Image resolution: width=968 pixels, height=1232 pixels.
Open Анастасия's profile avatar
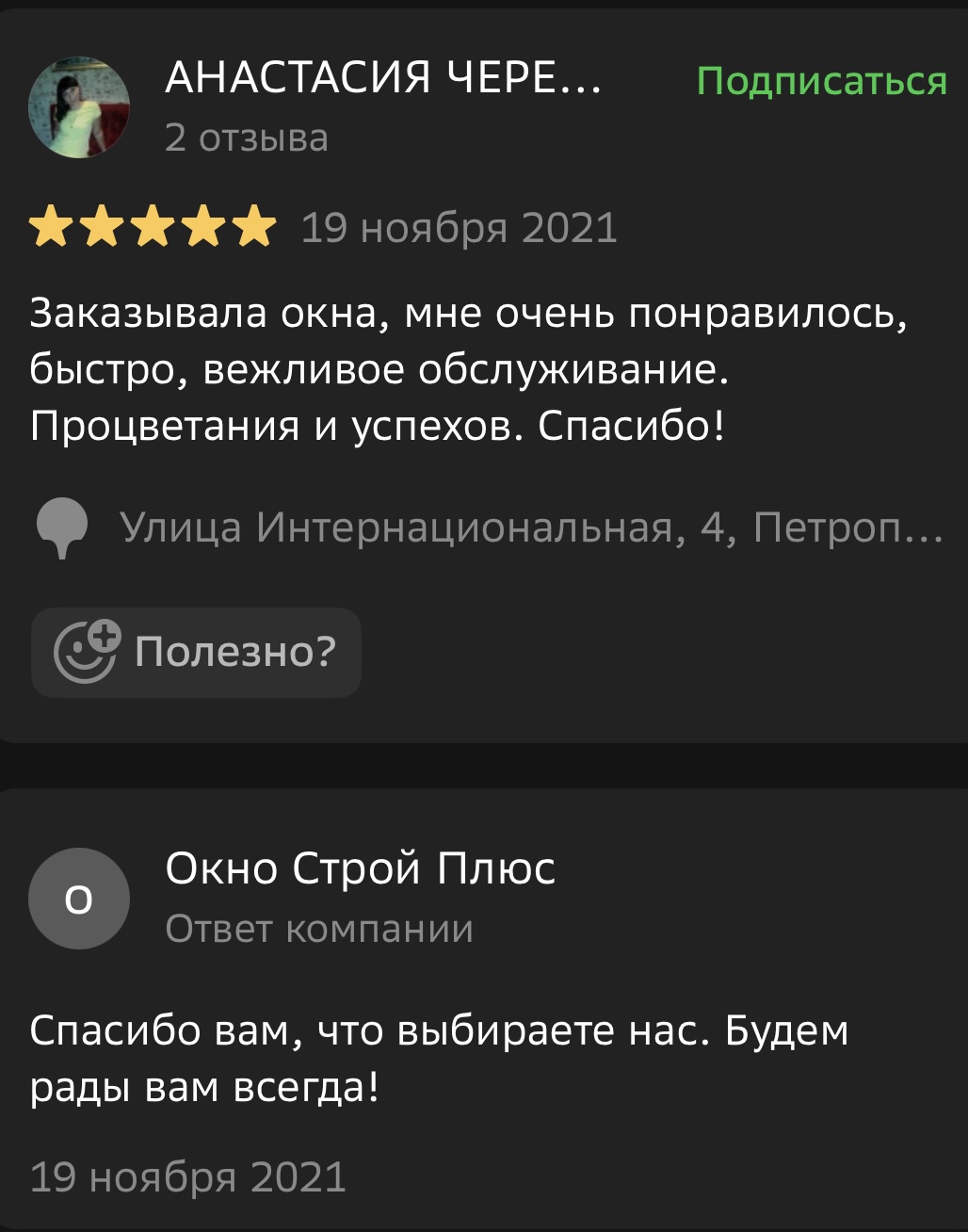click(x=79, y=106)
